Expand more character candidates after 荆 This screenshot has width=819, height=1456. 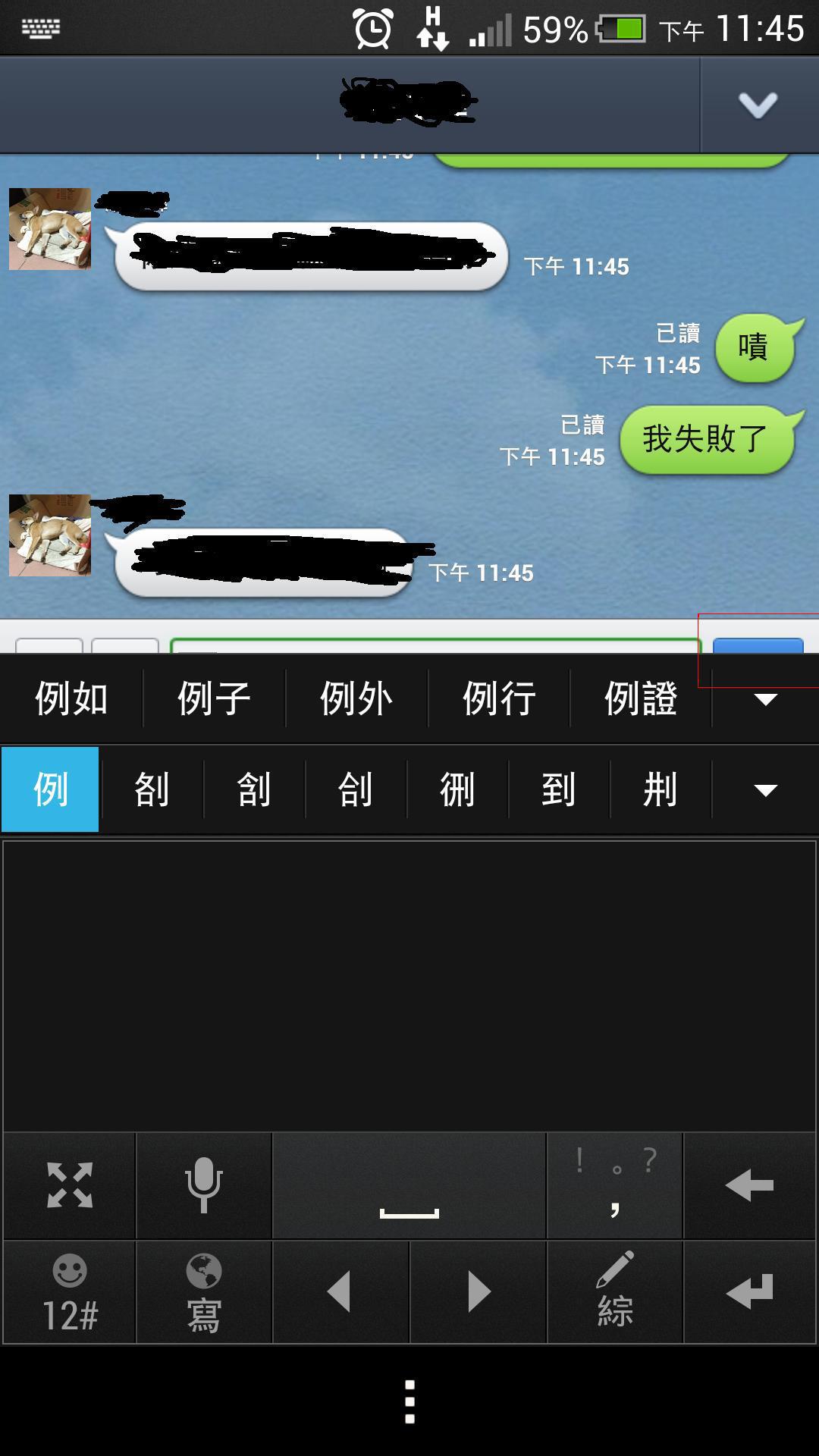[766, 790]
